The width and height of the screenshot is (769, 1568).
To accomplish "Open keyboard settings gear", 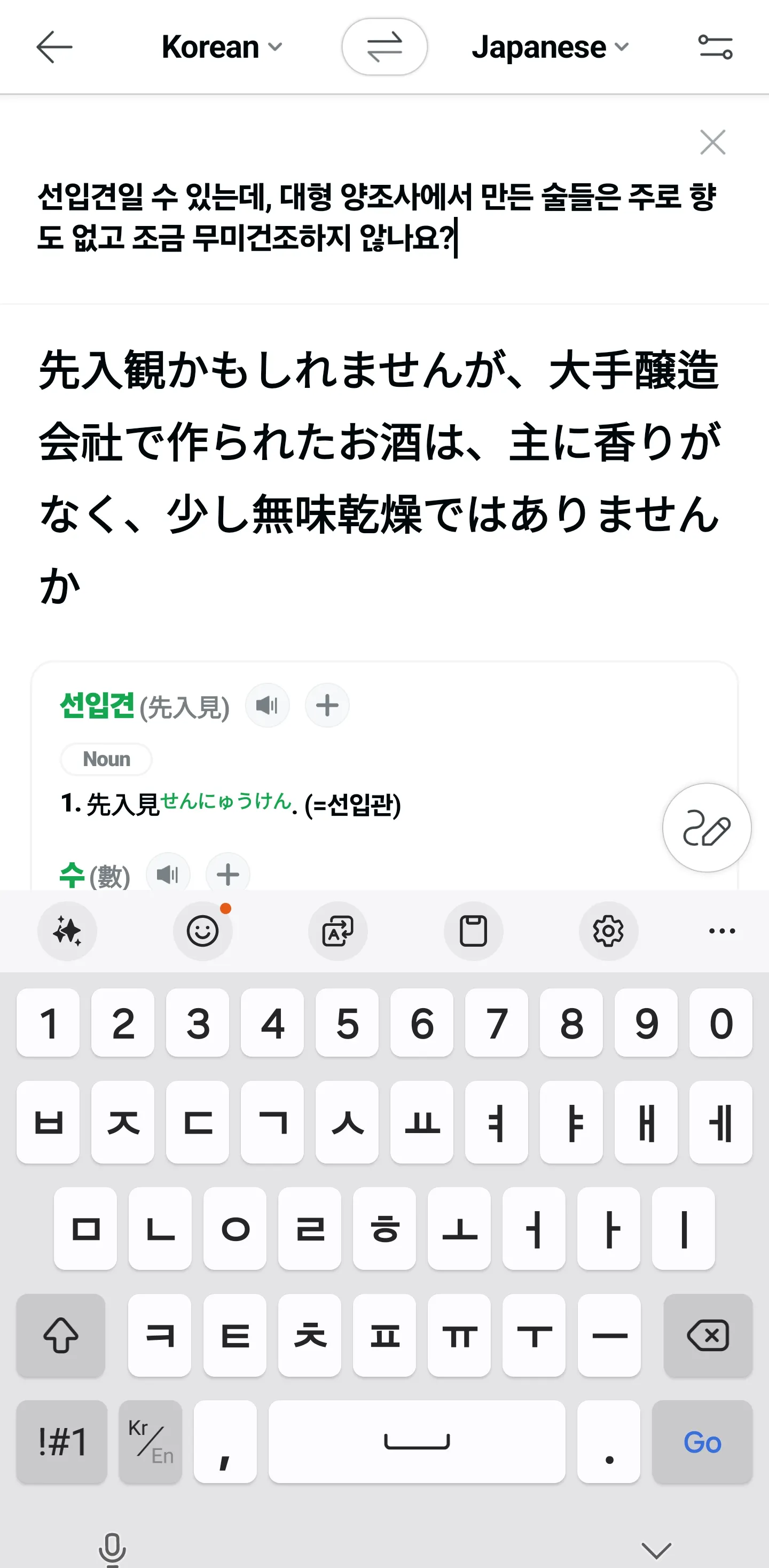I will (x=608, y=931).
